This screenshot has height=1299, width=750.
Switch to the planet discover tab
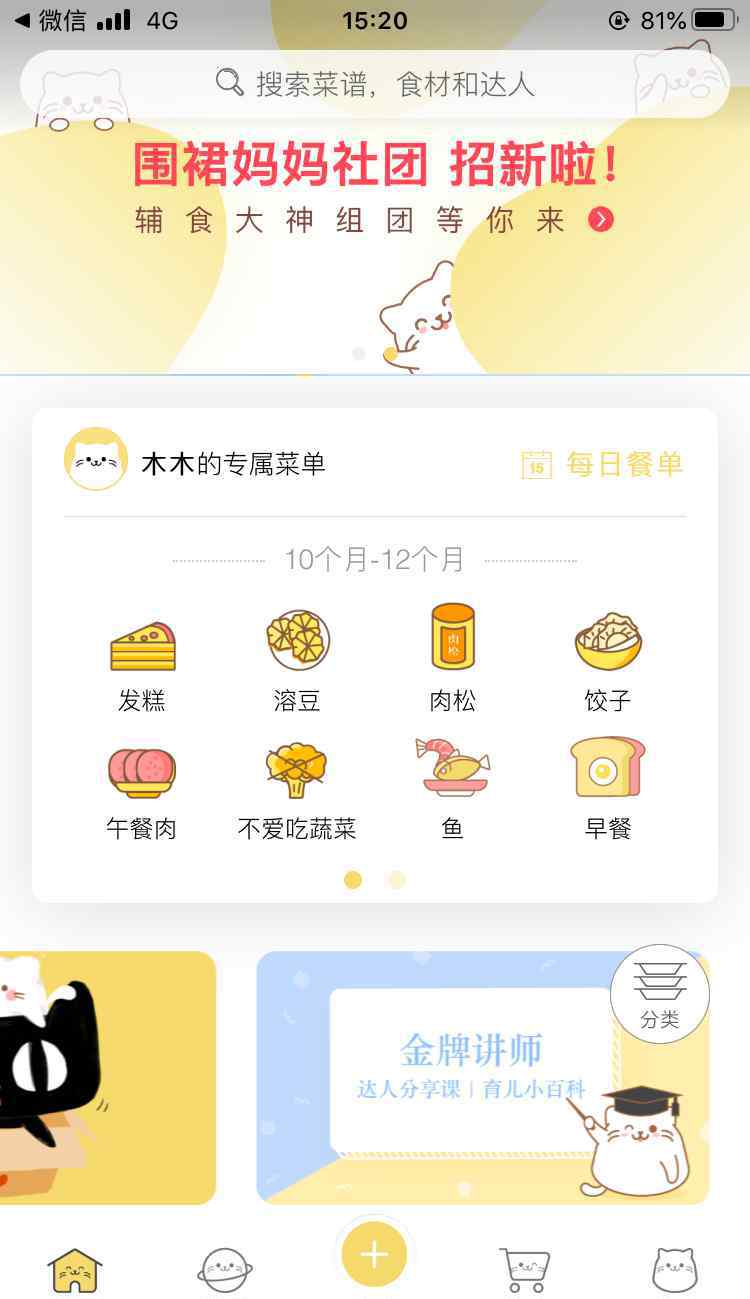[x=225, y=1269]
